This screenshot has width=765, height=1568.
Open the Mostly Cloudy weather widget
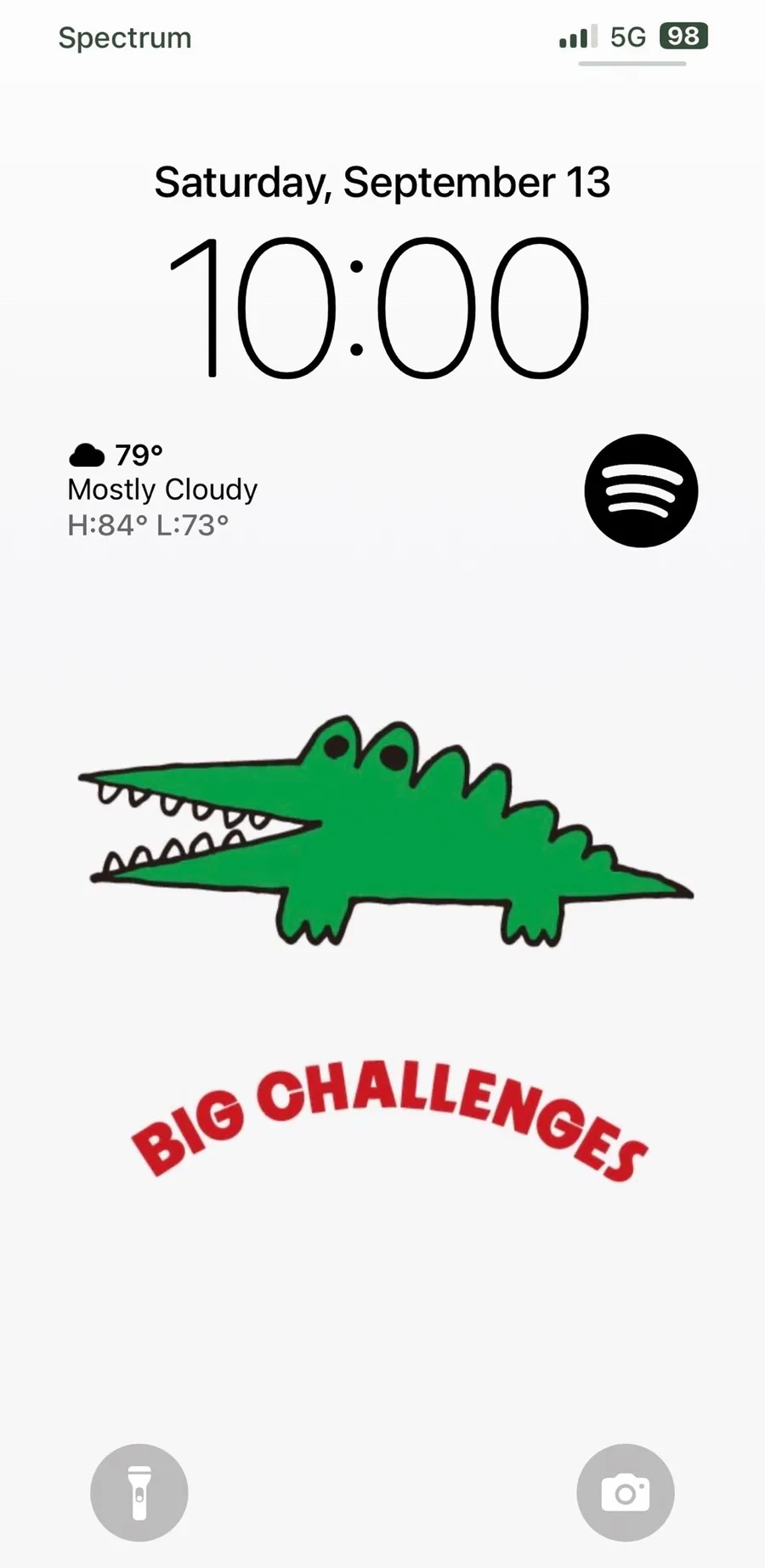[x=162, y=490]
